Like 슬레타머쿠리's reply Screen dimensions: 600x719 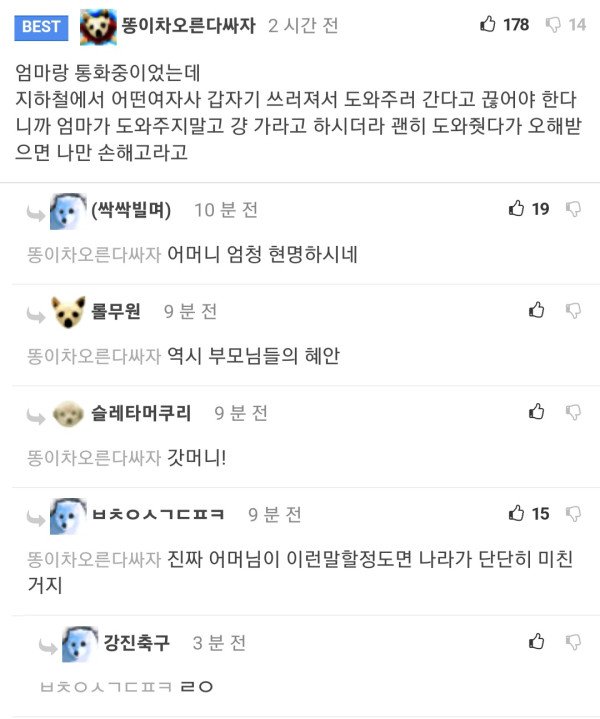(x=537, y=412)
